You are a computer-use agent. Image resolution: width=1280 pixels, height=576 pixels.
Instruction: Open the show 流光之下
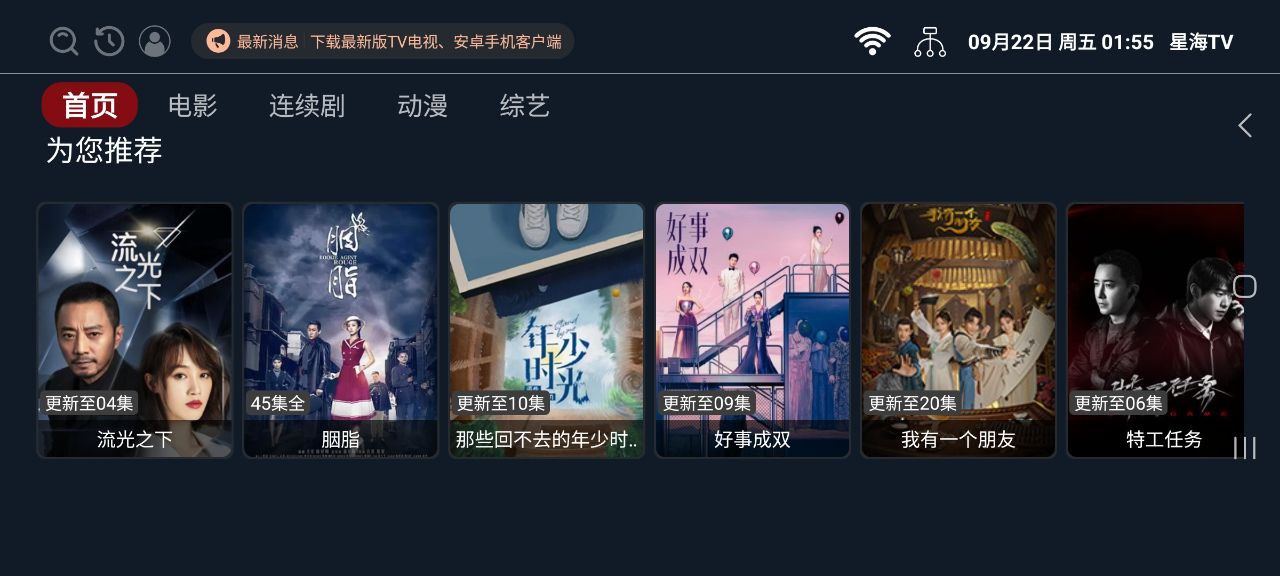[135, 330]
